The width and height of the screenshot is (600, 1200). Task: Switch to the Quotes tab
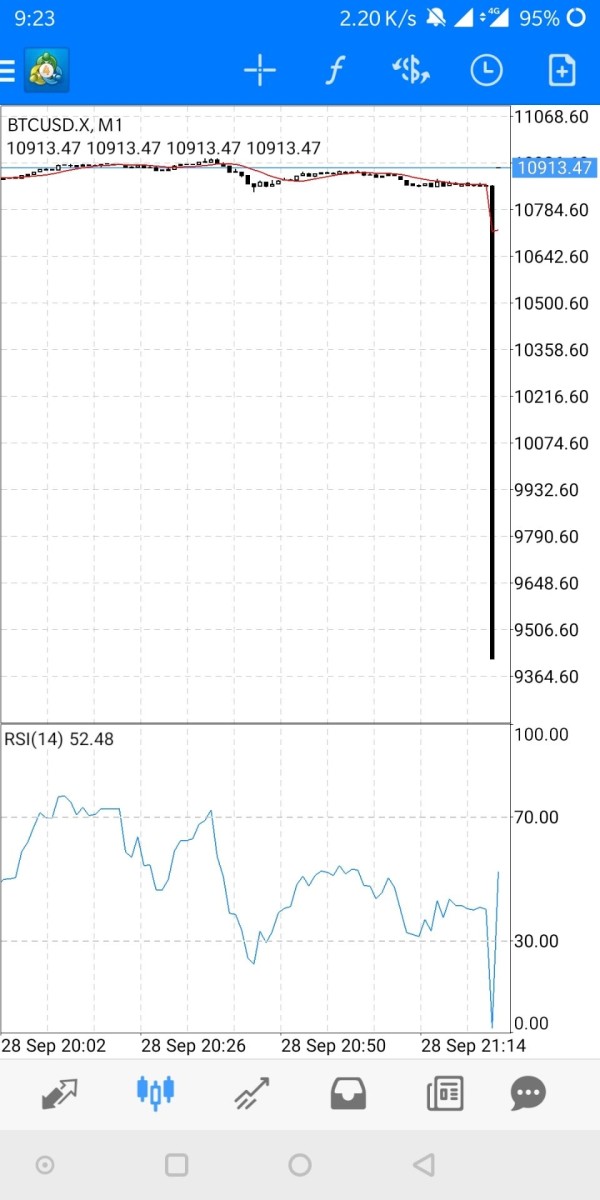click(59, 1094)
